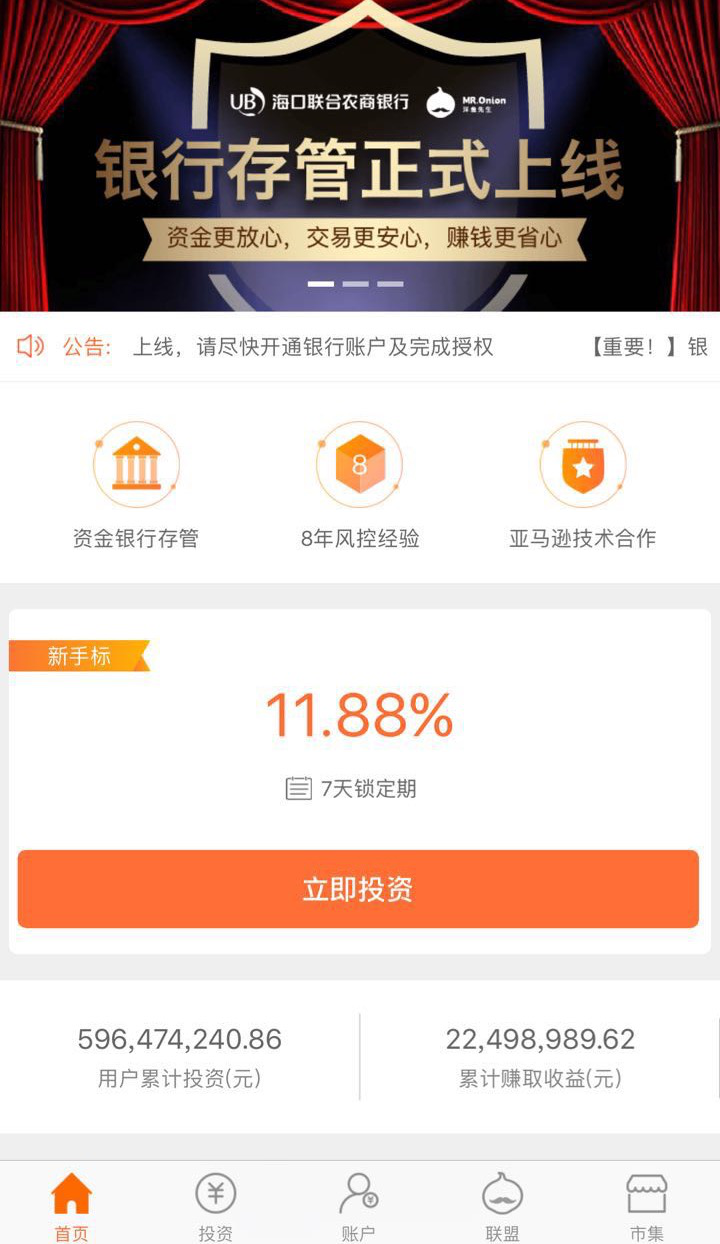Switch to the 账户 tab
This screenshot has width=720, height=1244.
(x=358, y=1205)
